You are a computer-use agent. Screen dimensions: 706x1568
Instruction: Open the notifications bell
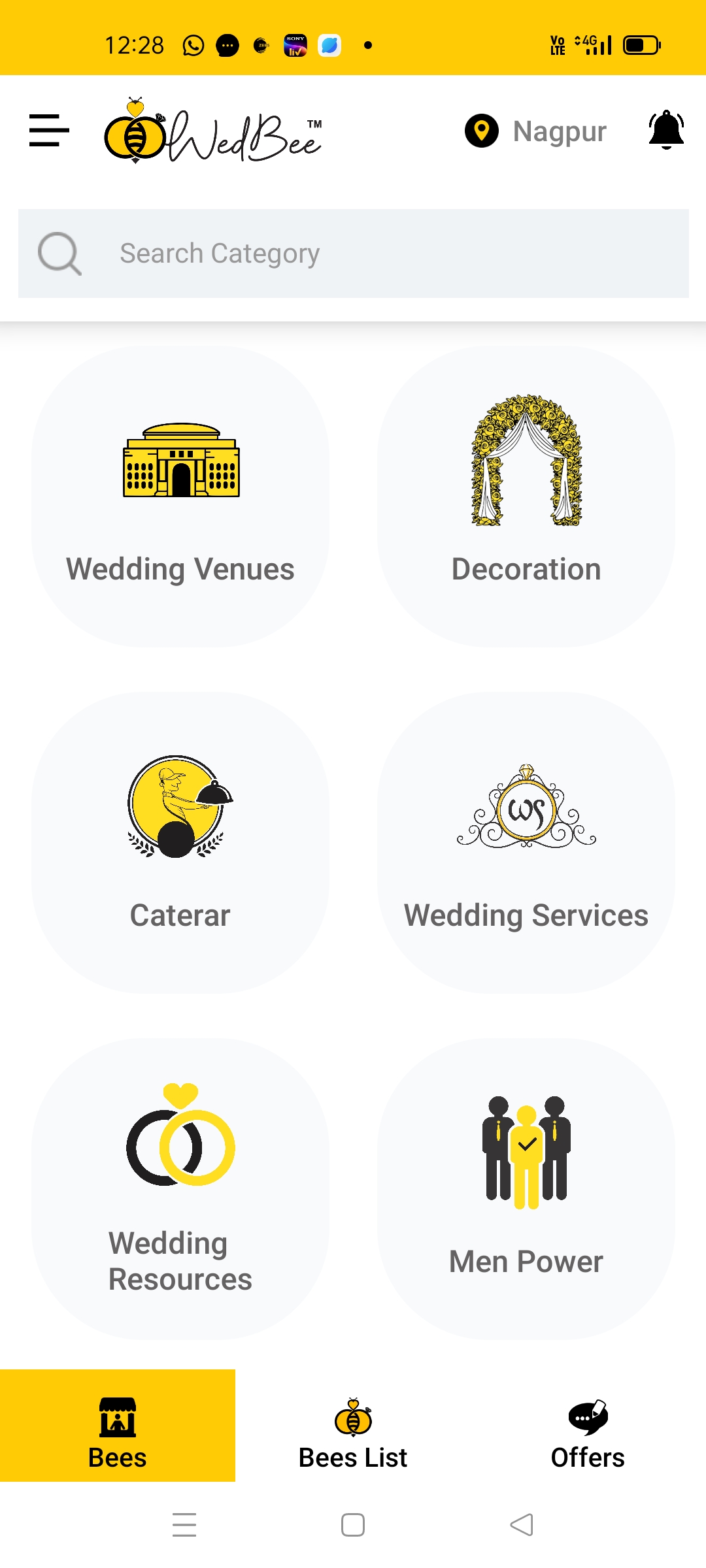click(x=665, y=130)
